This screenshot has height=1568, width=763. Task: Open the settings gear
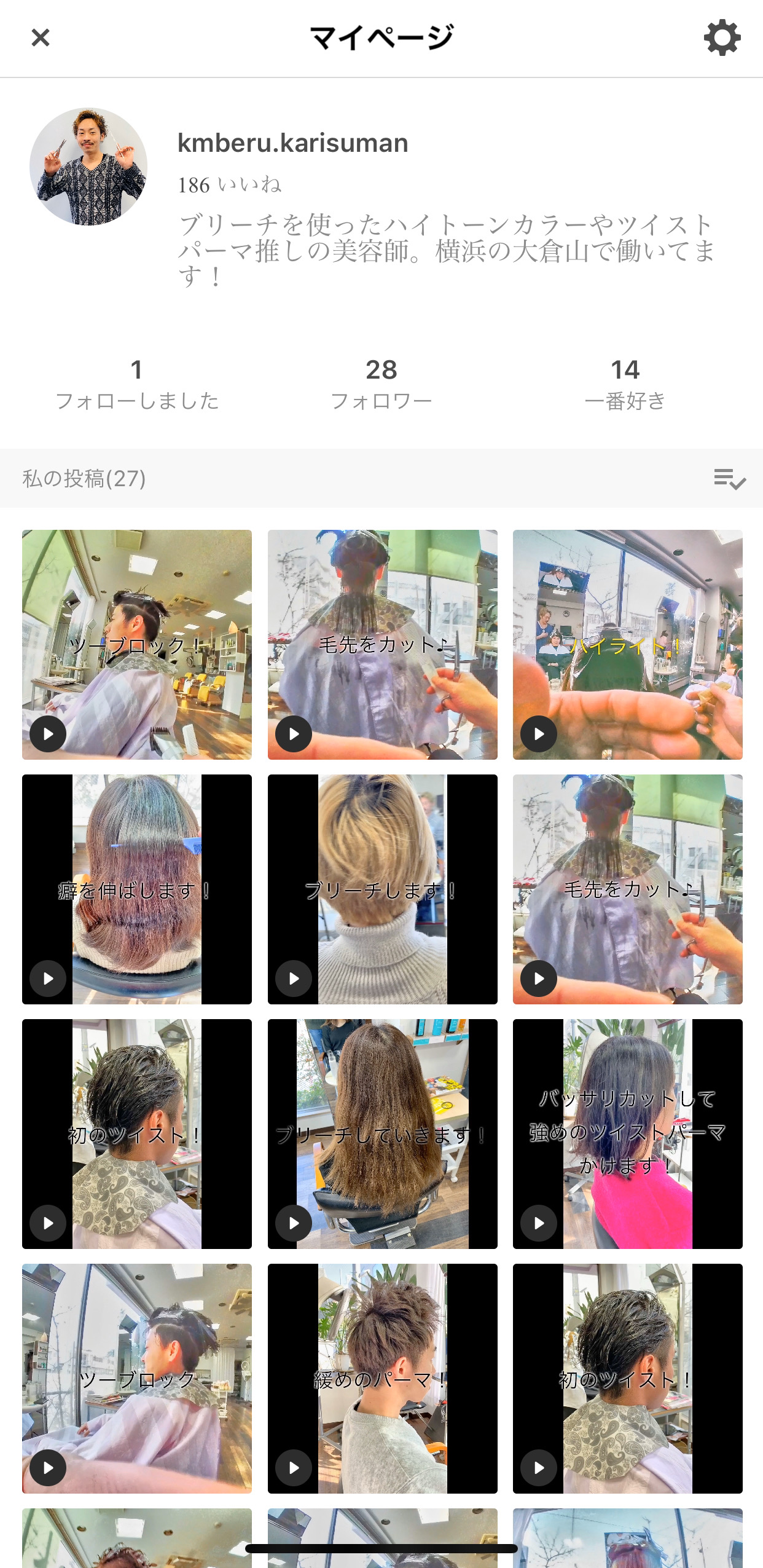[722, 38]
